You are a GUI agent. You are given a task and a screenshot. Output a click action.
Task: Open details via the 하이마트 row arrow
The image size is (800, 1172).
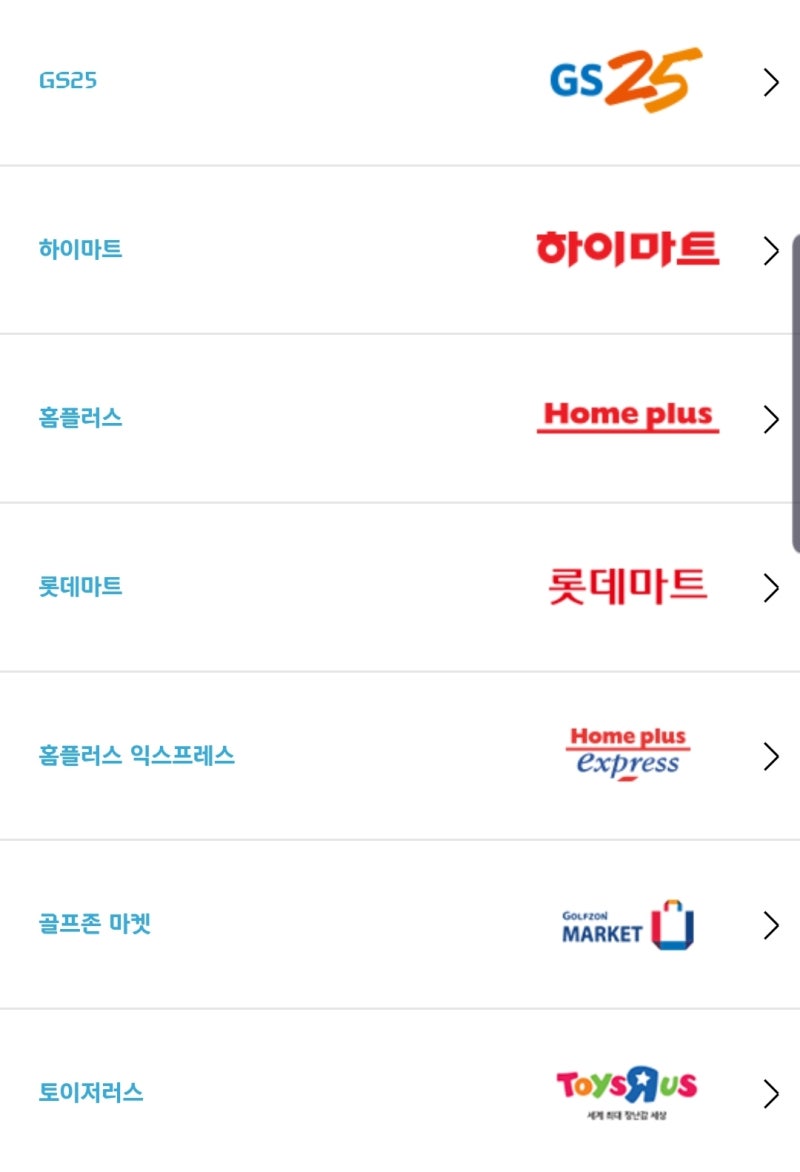(x=769, y=251)
